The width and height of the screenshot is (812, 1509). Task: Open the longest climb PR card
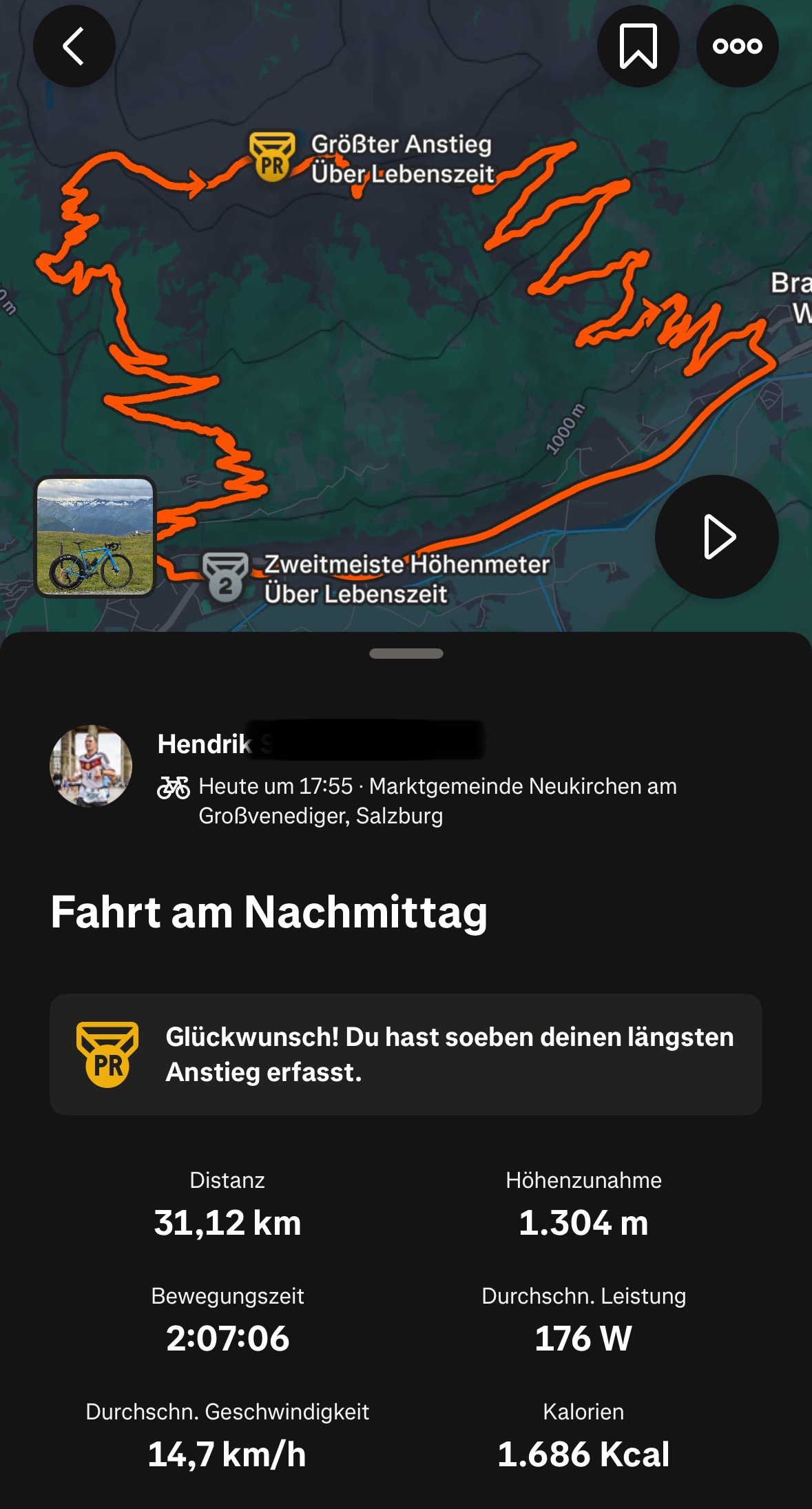click(406, 1054)
